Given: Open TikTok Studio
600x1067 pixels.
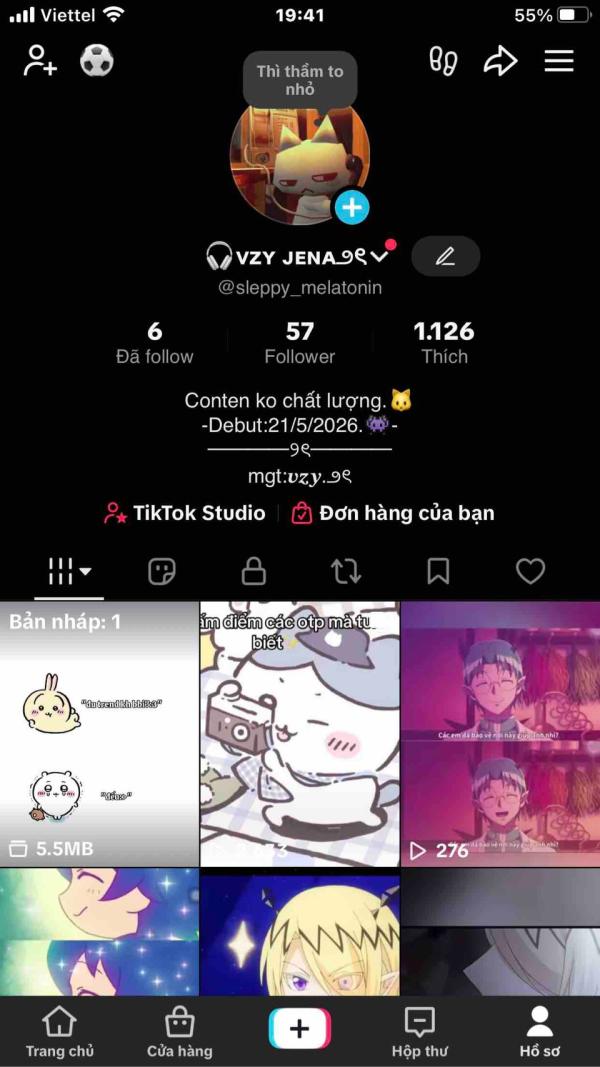Looking at the screenshot, I should pos(184,513).
